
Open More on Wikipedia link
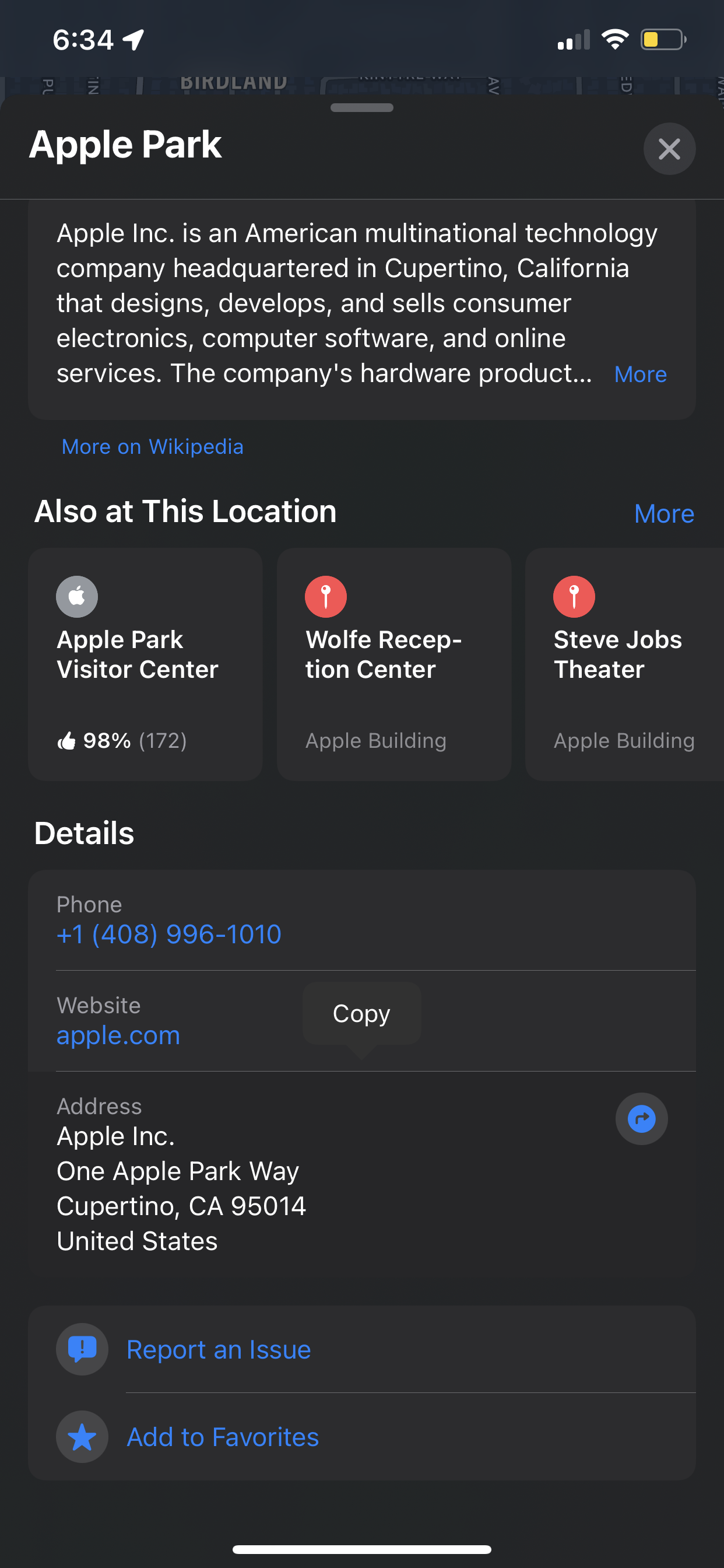(152, 447)
